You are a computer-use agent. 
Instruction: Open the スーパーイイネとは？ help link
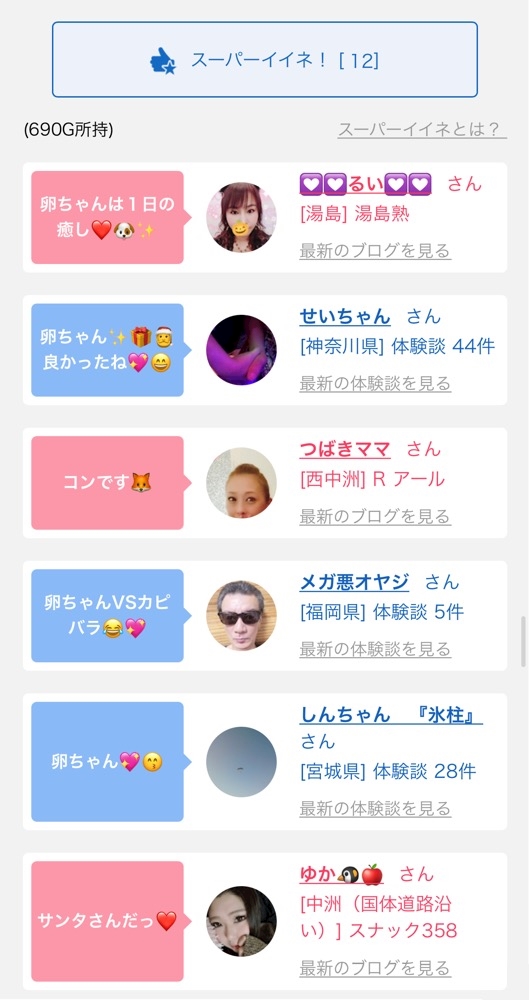coord(422,129)
